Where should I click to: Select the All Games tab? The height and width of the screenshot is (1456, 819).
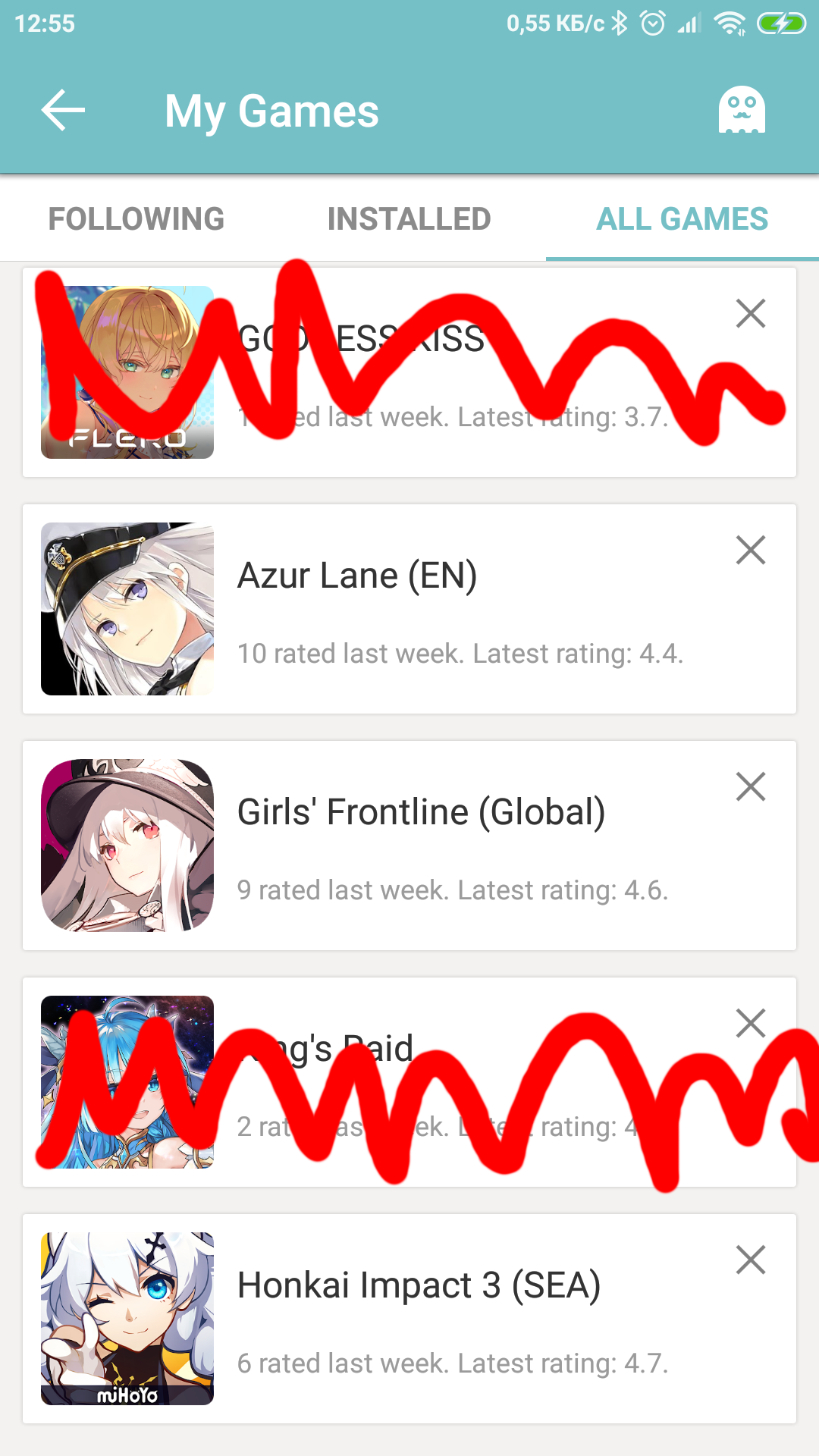(682, 219)
